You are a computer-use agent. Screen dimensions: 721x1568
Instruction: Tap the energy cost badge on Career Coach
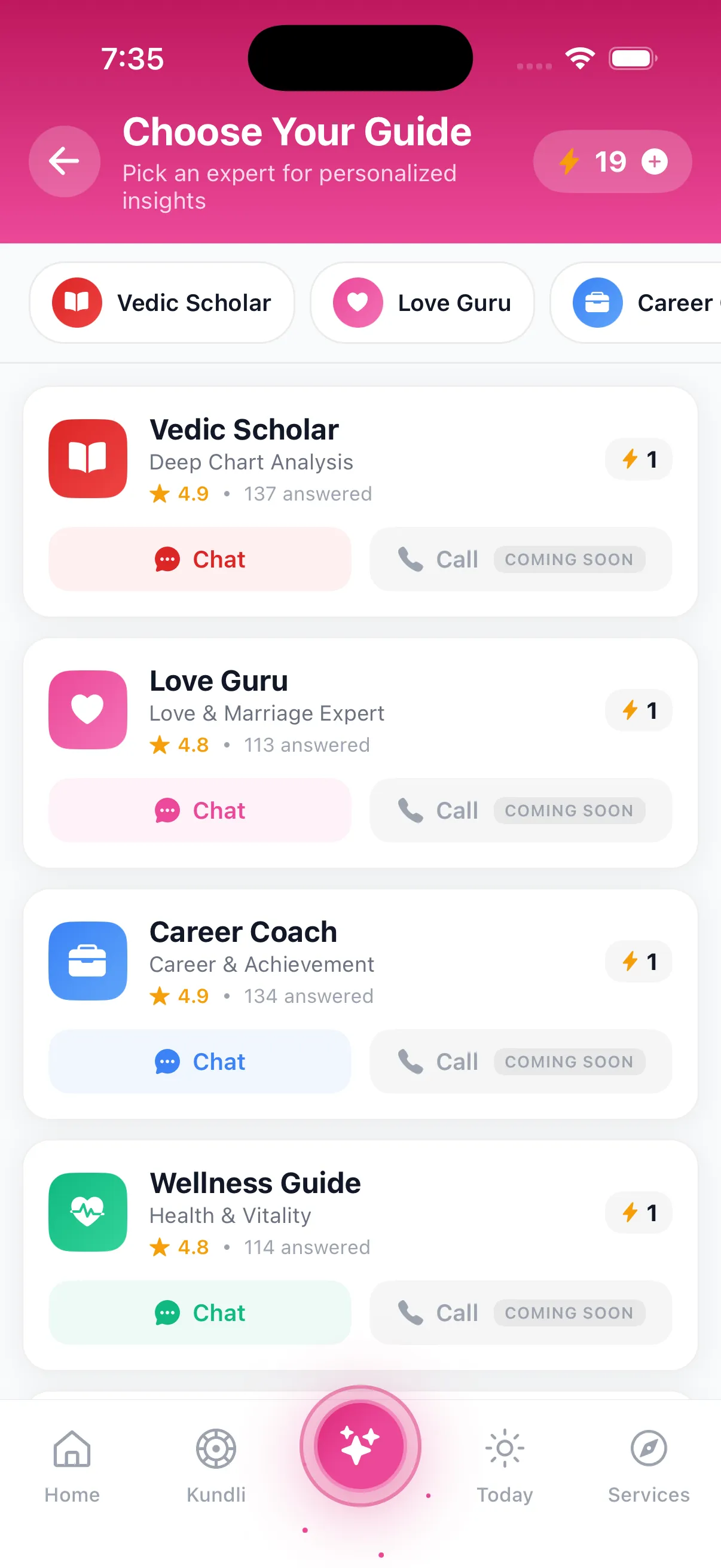(638, 961)
